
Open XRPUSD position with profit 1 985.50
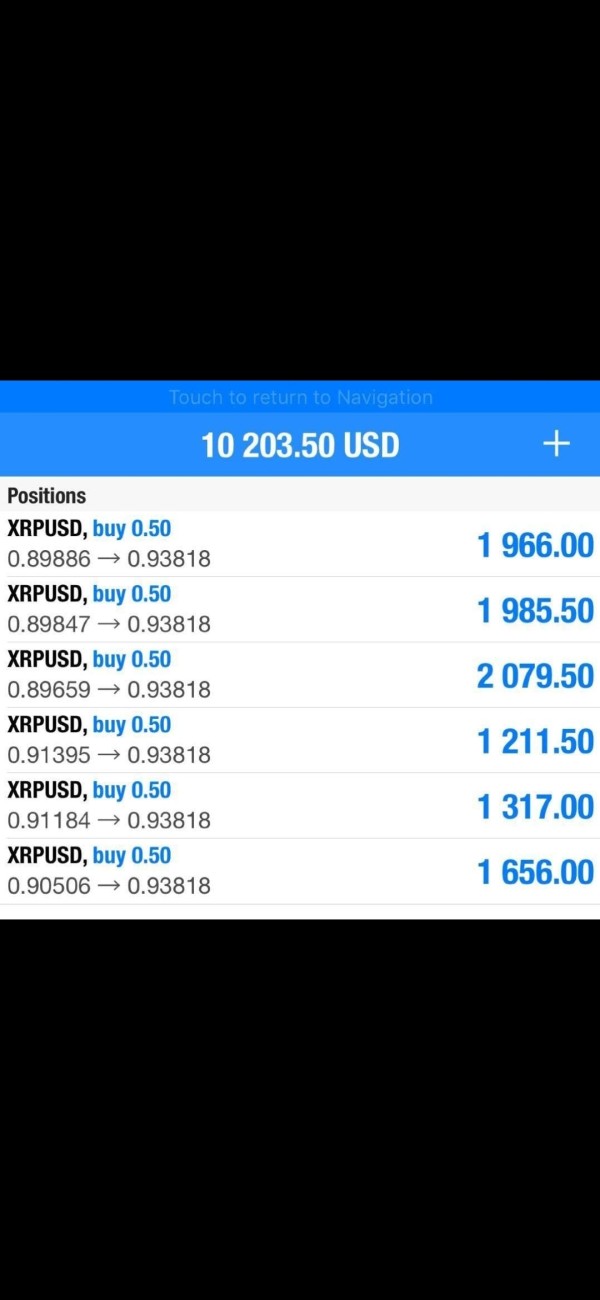300,610
